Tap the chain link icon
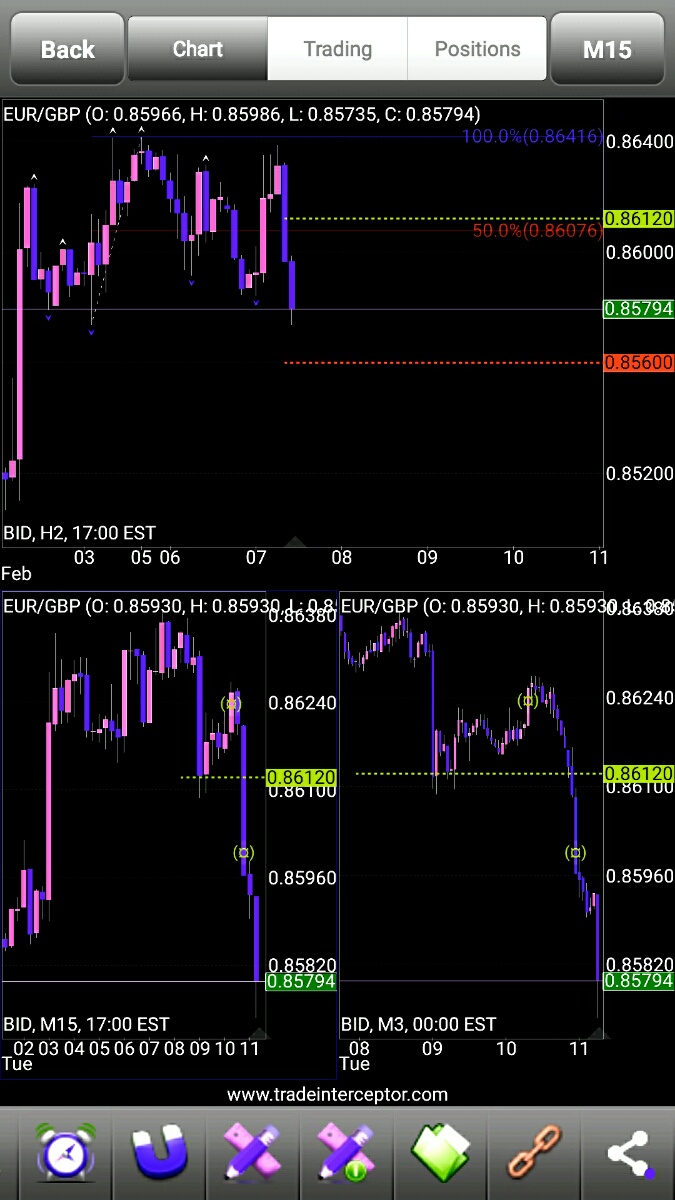Image resolution: width=675 pixels, height=1200 pixels. tap(534, 1153)
